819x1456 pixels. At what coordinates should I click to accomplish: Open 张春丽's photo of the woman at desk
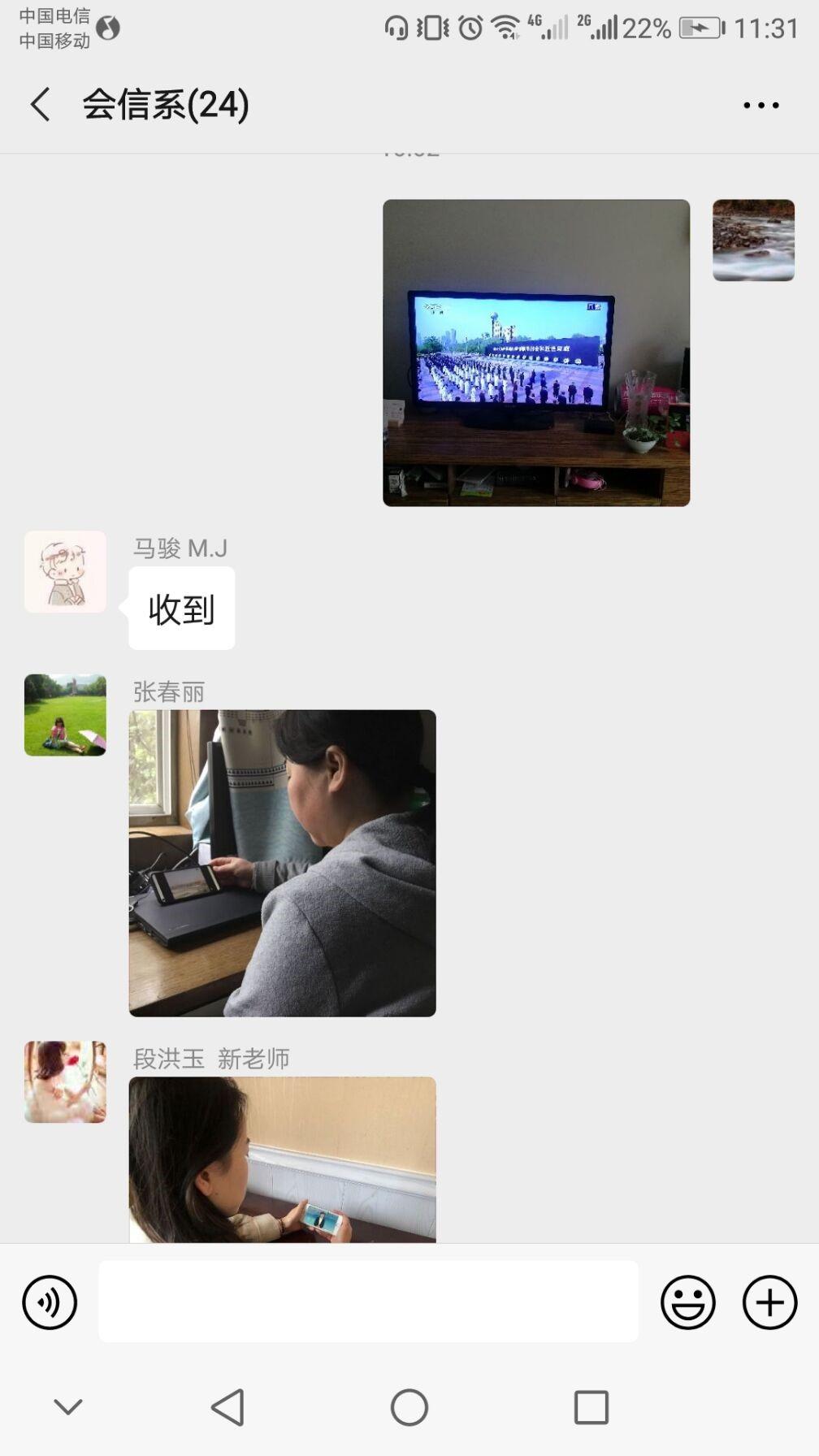(x=280, y=861)
